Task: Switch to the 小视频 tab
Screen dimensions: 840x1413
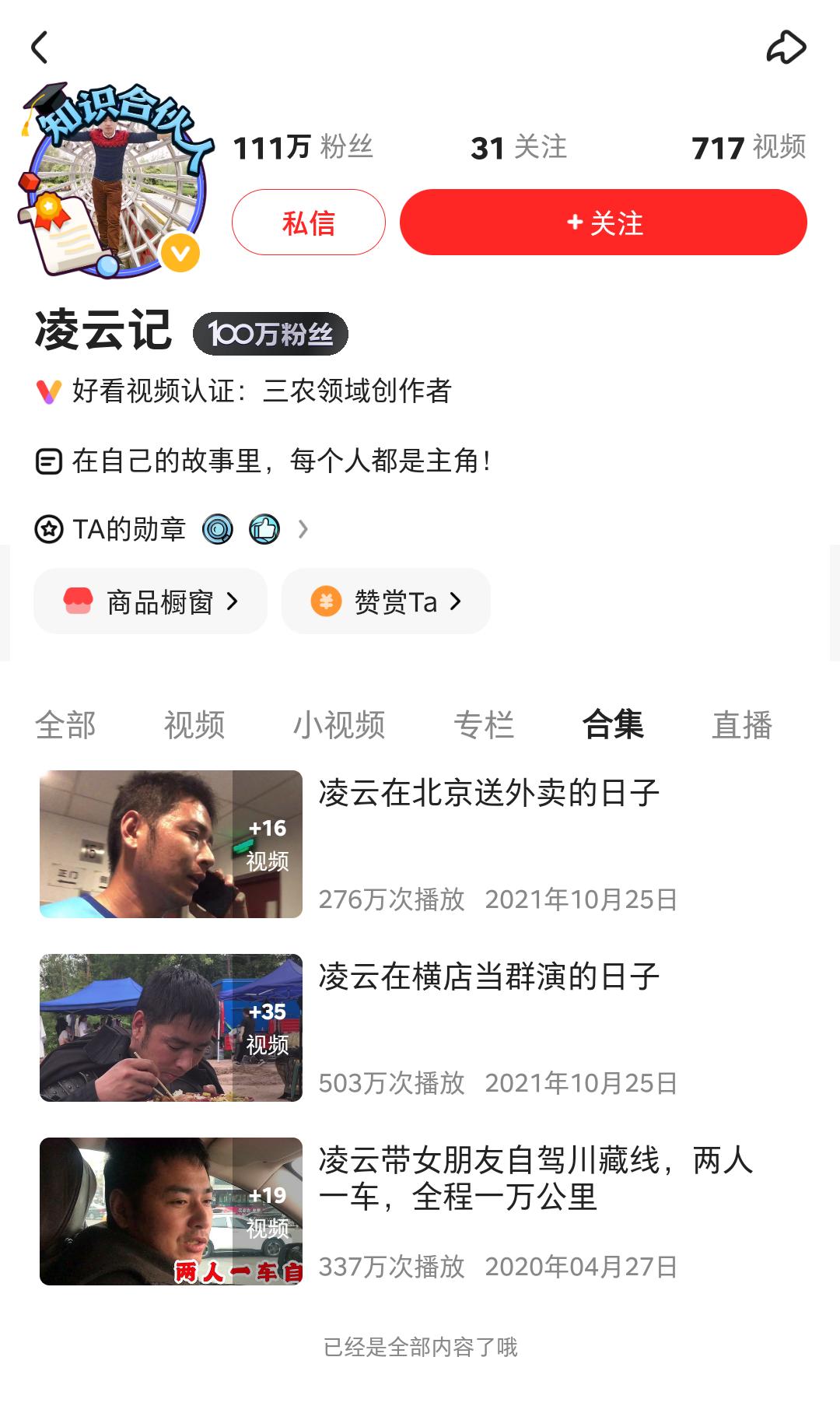Action: tap(339, 725)
